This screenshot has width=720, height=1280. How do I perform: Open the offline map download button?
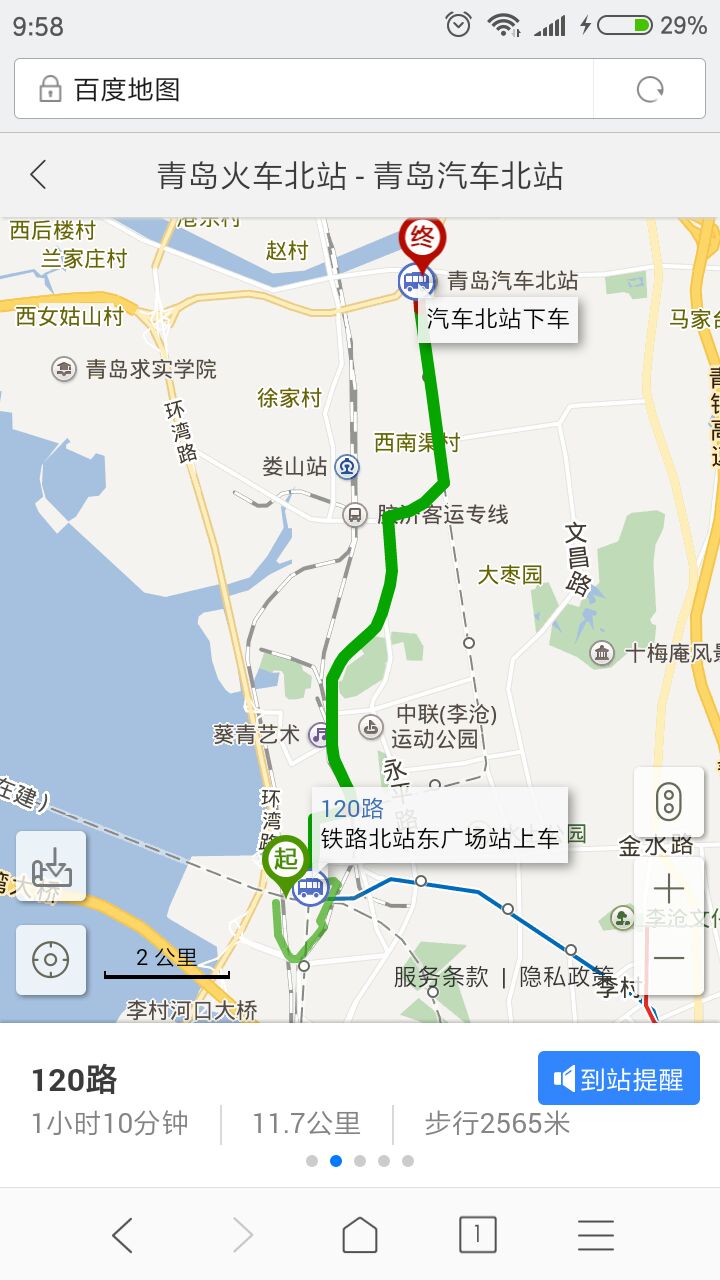[x=51, y=866]
